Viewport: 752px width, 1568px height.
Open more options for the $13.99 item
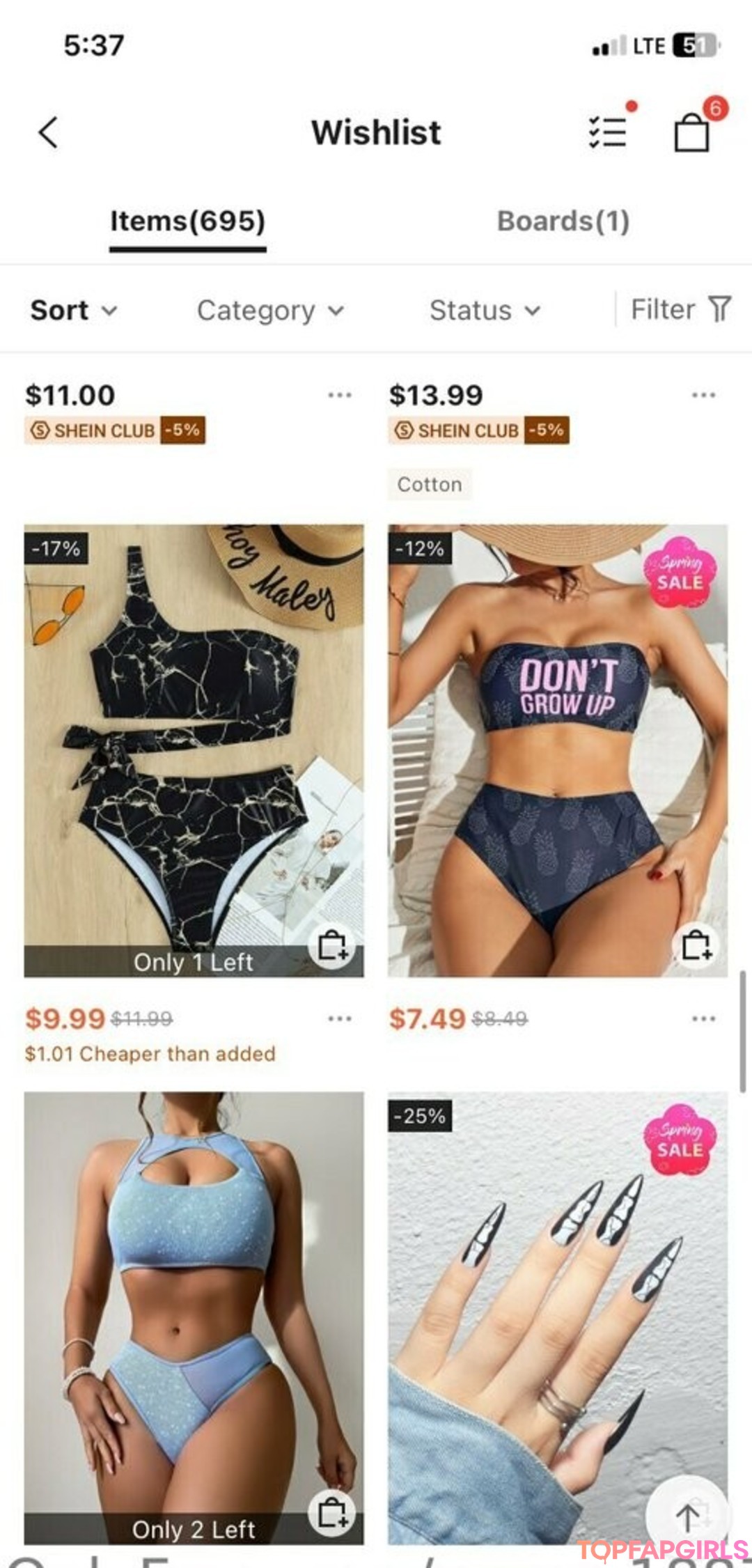click(x=703, y=395)
